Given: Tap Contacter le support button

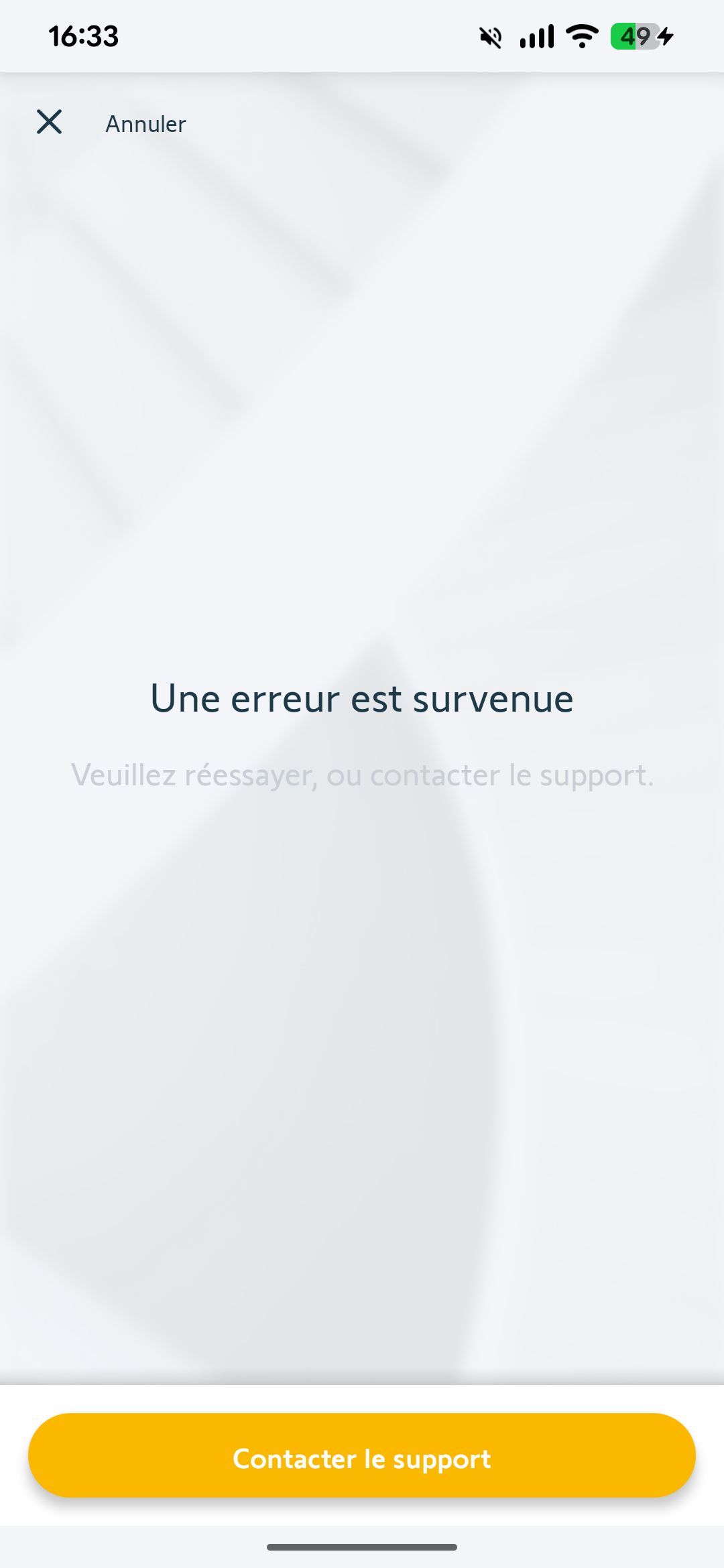Looking at the screenshot, I should pyautogui.click(x=362, y=1455).
